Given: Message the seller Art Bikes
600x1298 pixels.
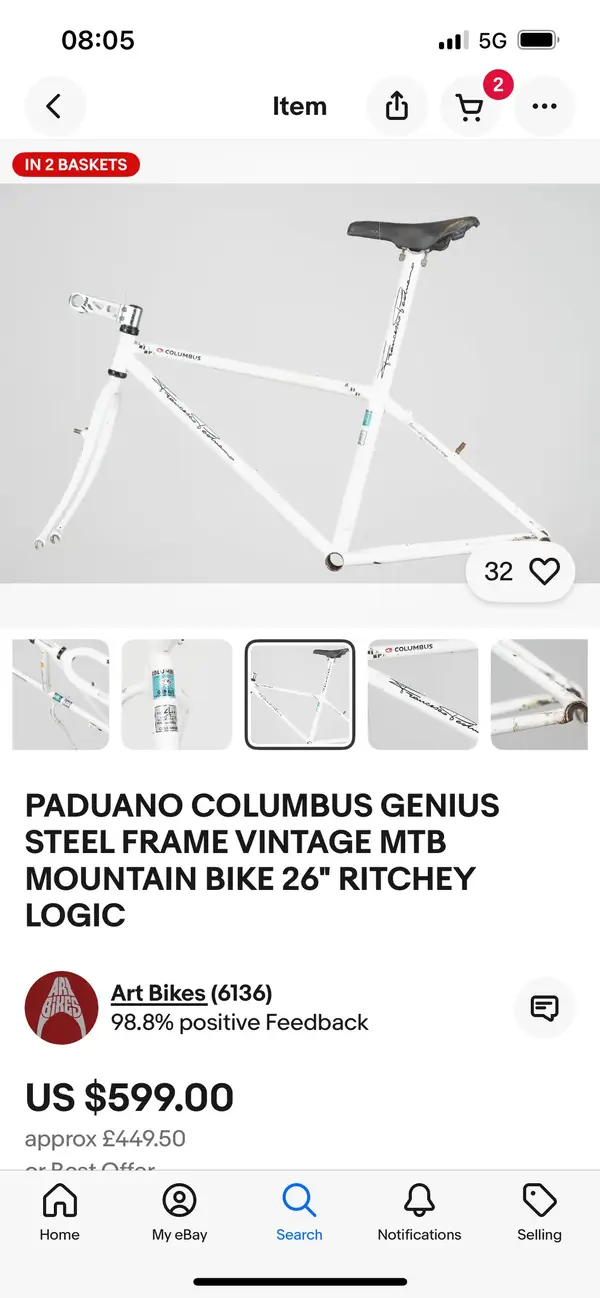Looking at the screenshot, I should 544,1008.
